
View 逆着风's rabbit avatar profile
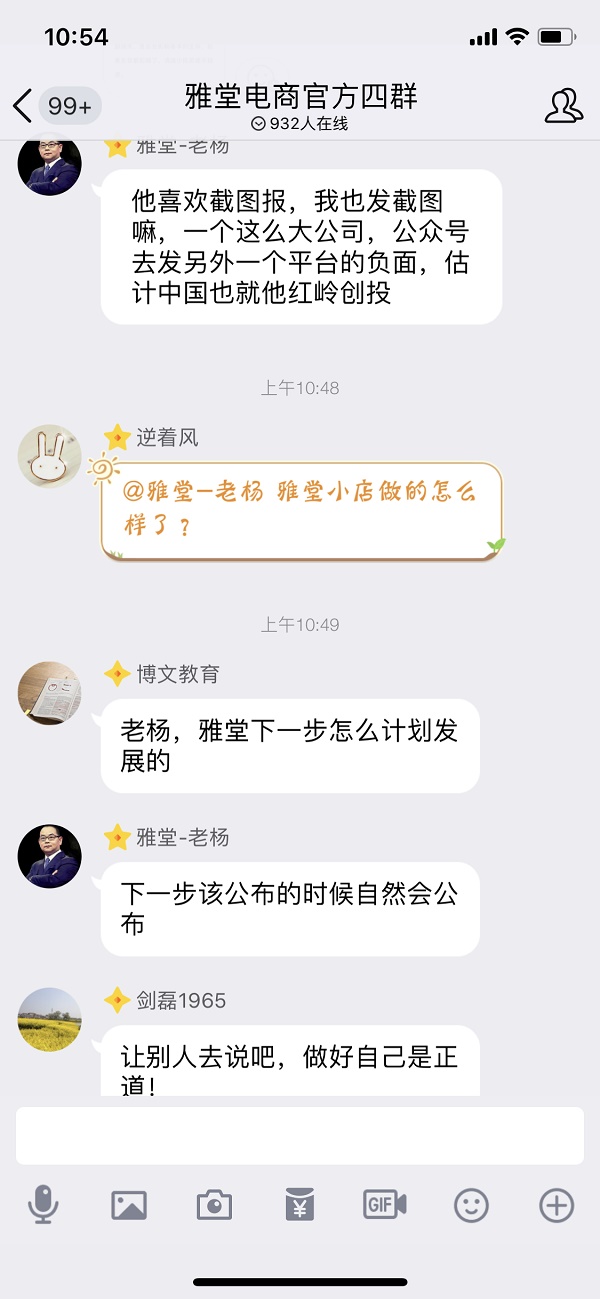coord(49,457)
